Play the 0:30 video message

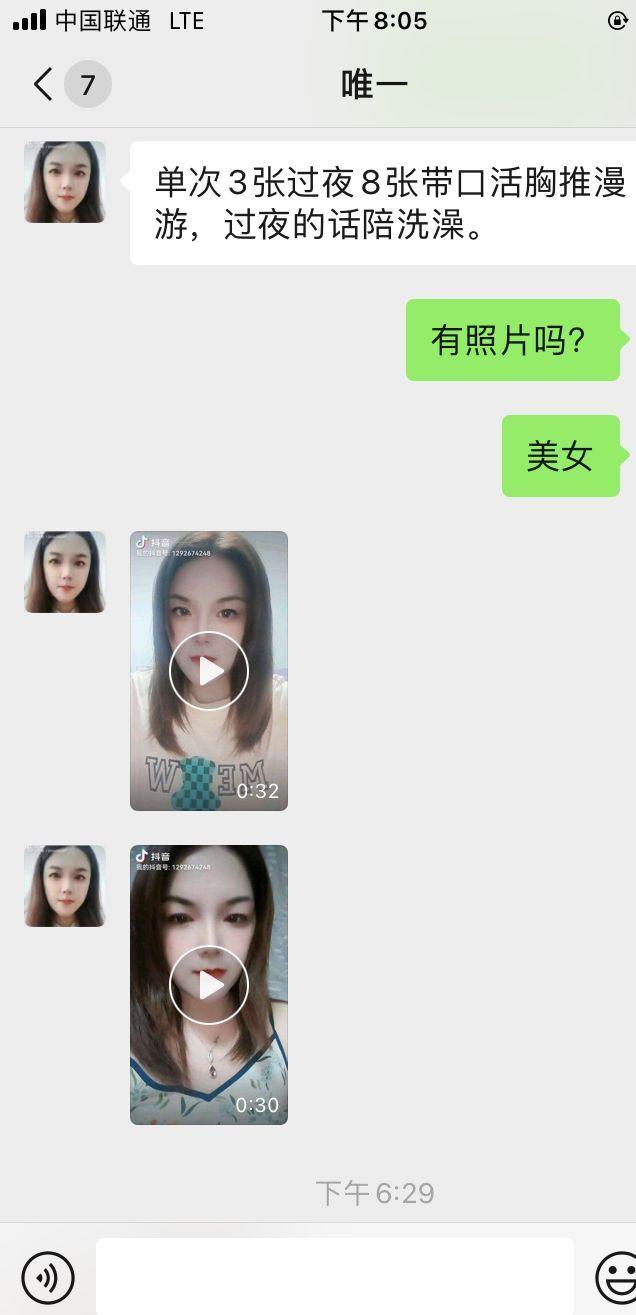(x=209, y=985)
